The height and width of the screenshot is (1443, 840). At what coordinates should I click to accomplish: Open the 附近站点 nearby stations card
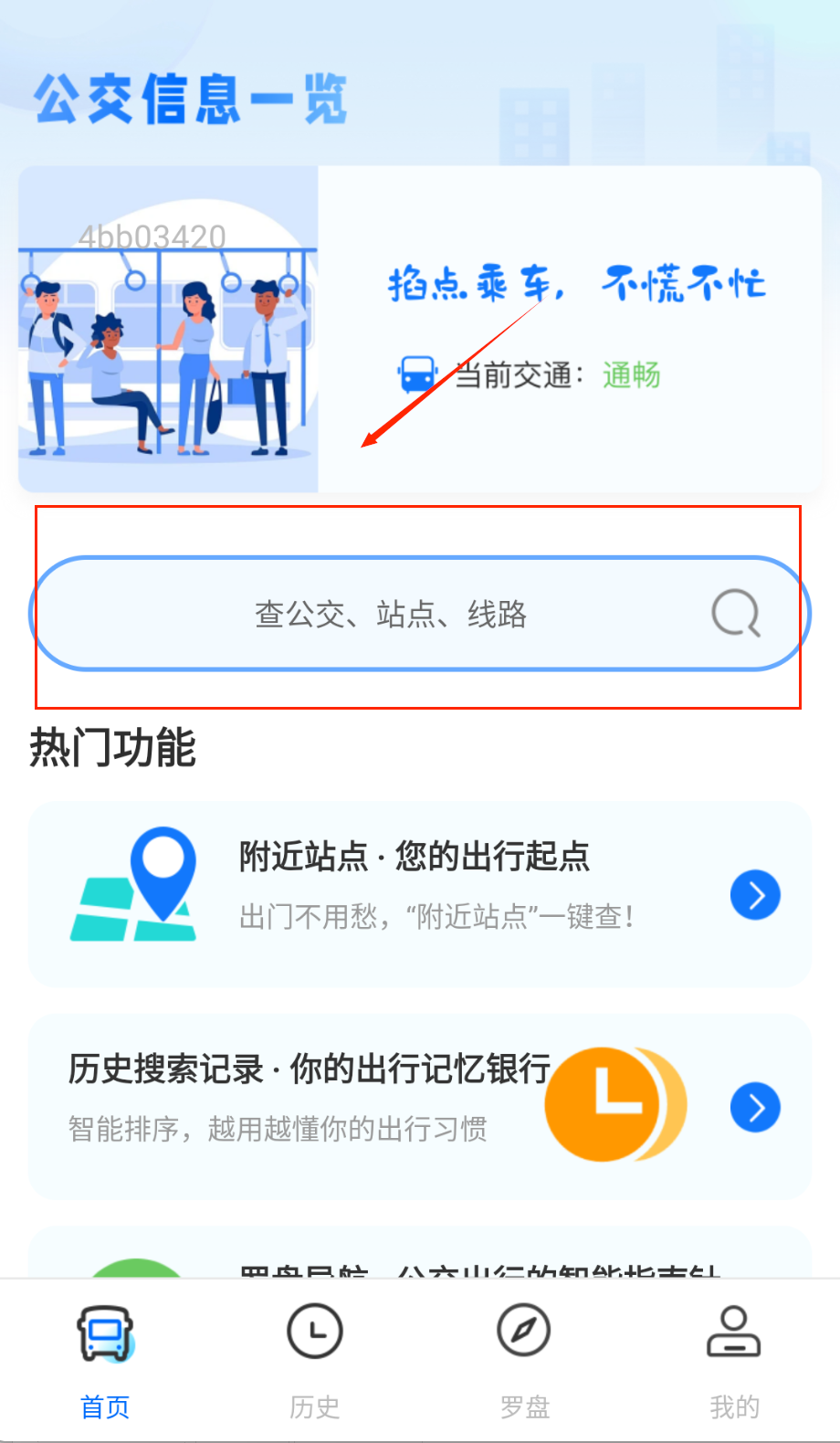coord(420,894)
